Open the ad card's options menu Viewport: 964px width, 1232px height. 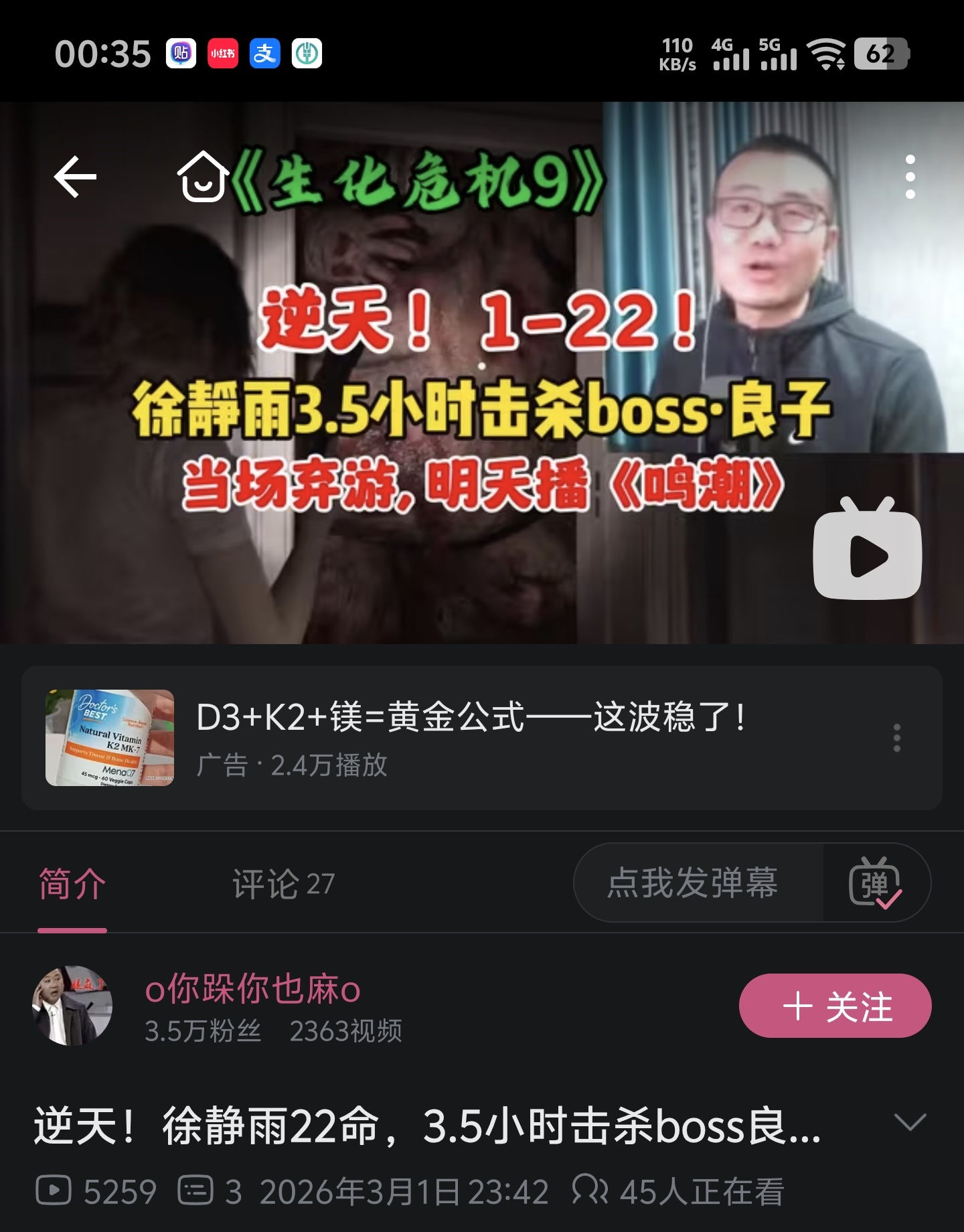[x=896, y=738]
